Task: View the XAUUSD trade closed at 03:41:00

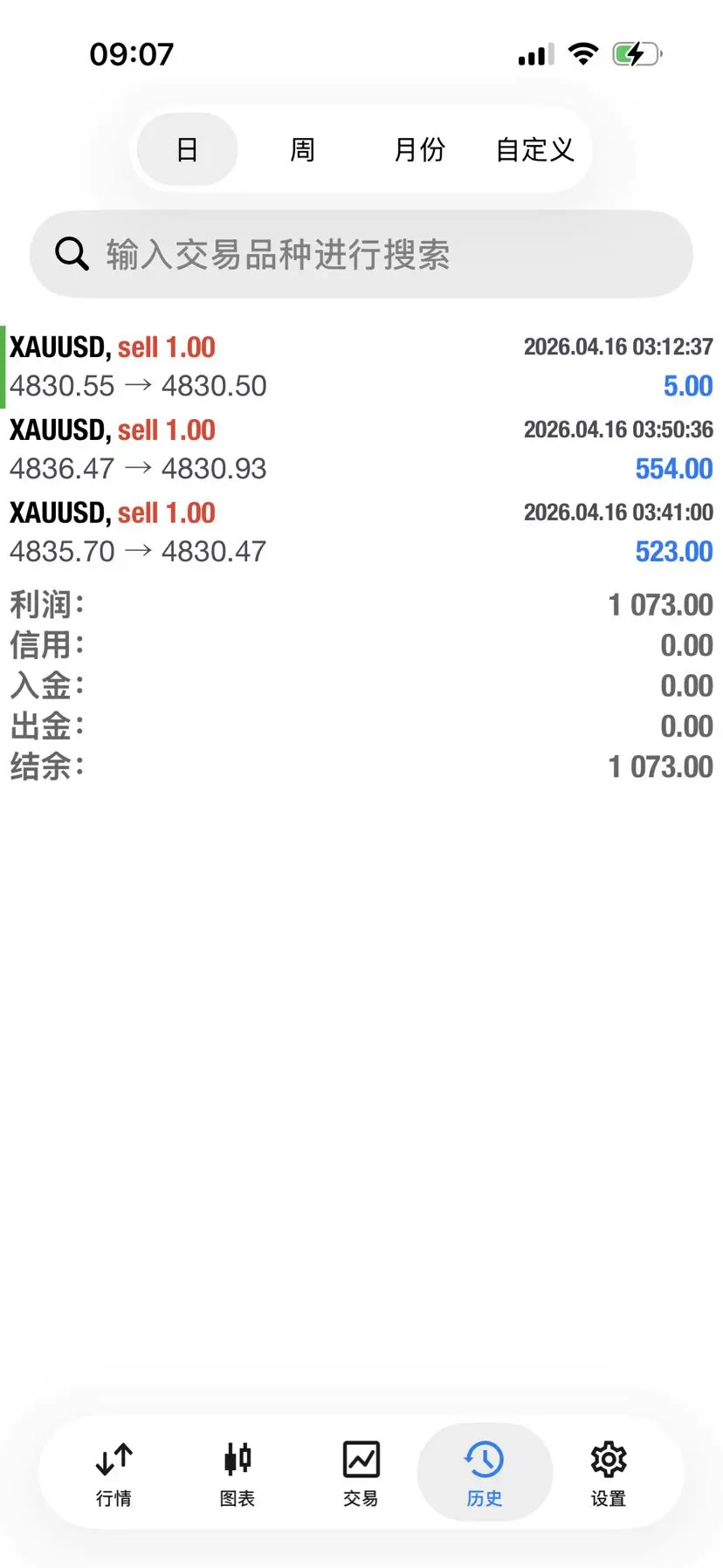Action: pos(361,533)
